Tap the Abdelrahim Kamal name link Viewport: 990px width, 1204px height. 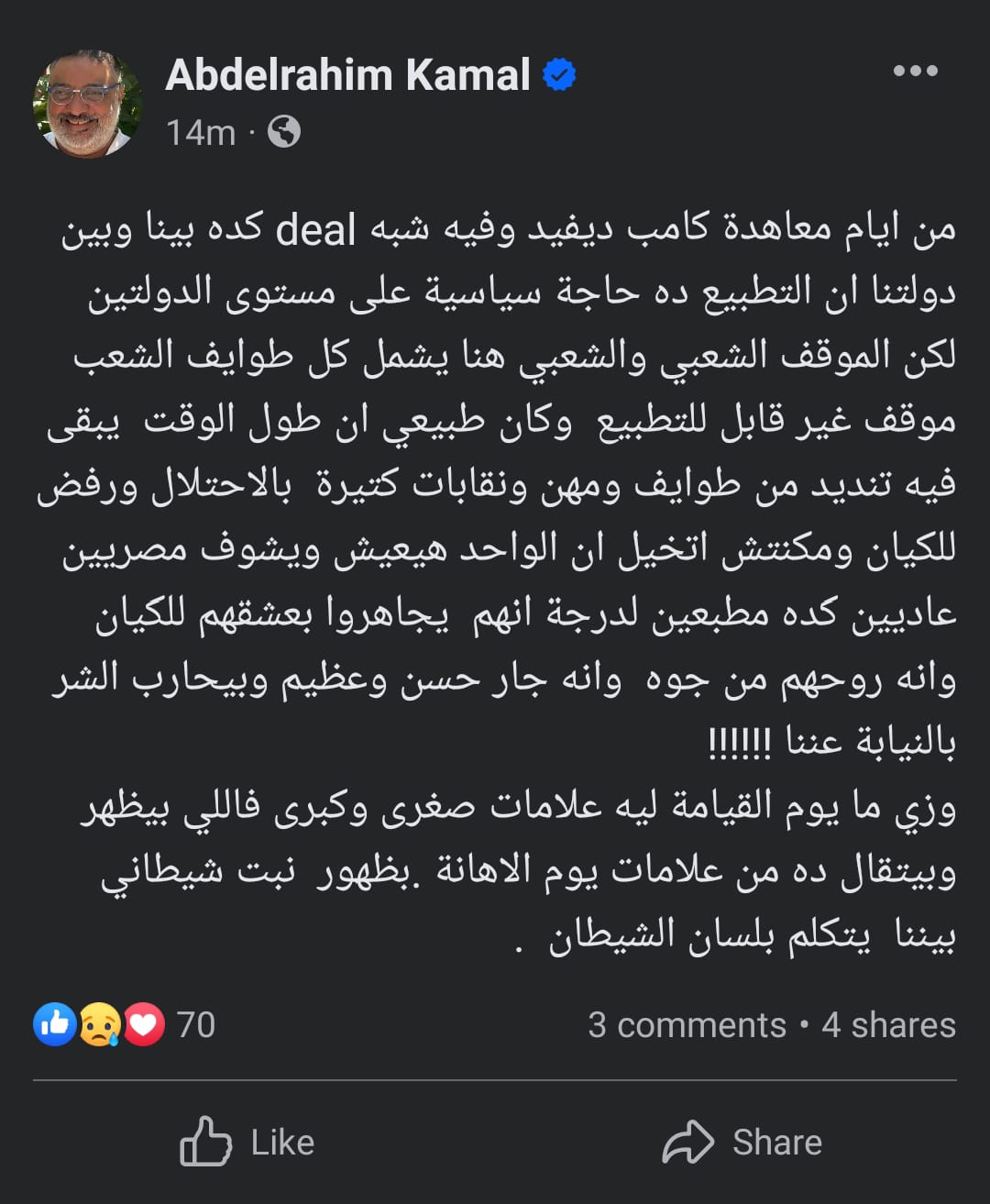pos(348,75)
